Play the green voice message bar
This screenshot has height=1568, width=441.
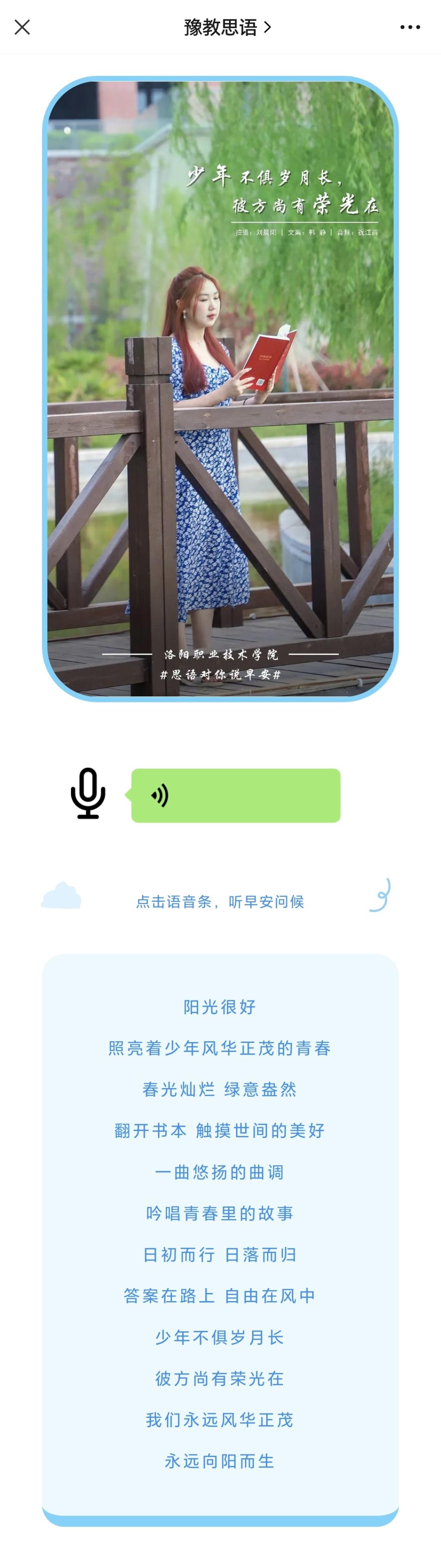click(x=236, y=795)
